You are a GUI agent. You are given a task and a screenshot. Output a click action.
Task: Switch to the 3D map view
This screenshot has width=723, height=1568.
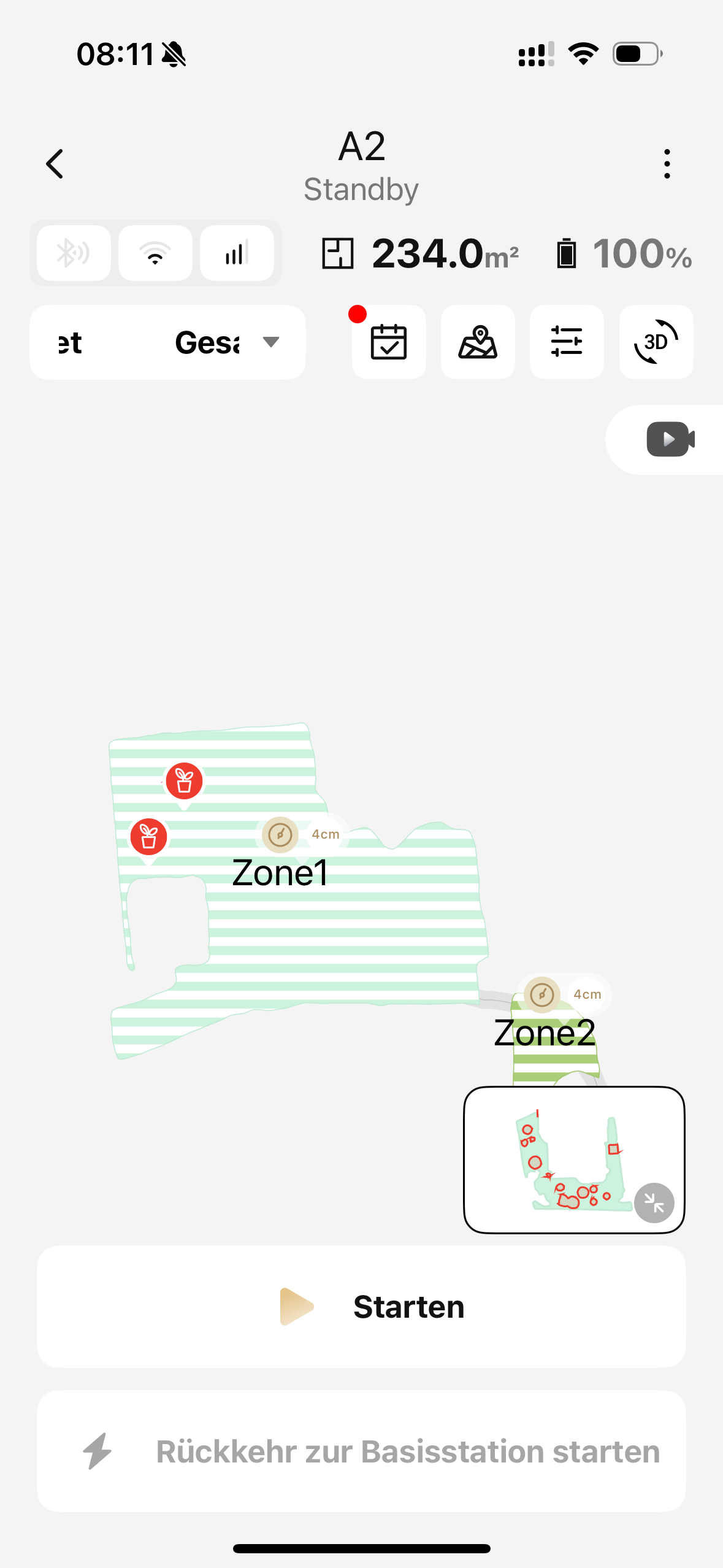[x=656, y=342]
